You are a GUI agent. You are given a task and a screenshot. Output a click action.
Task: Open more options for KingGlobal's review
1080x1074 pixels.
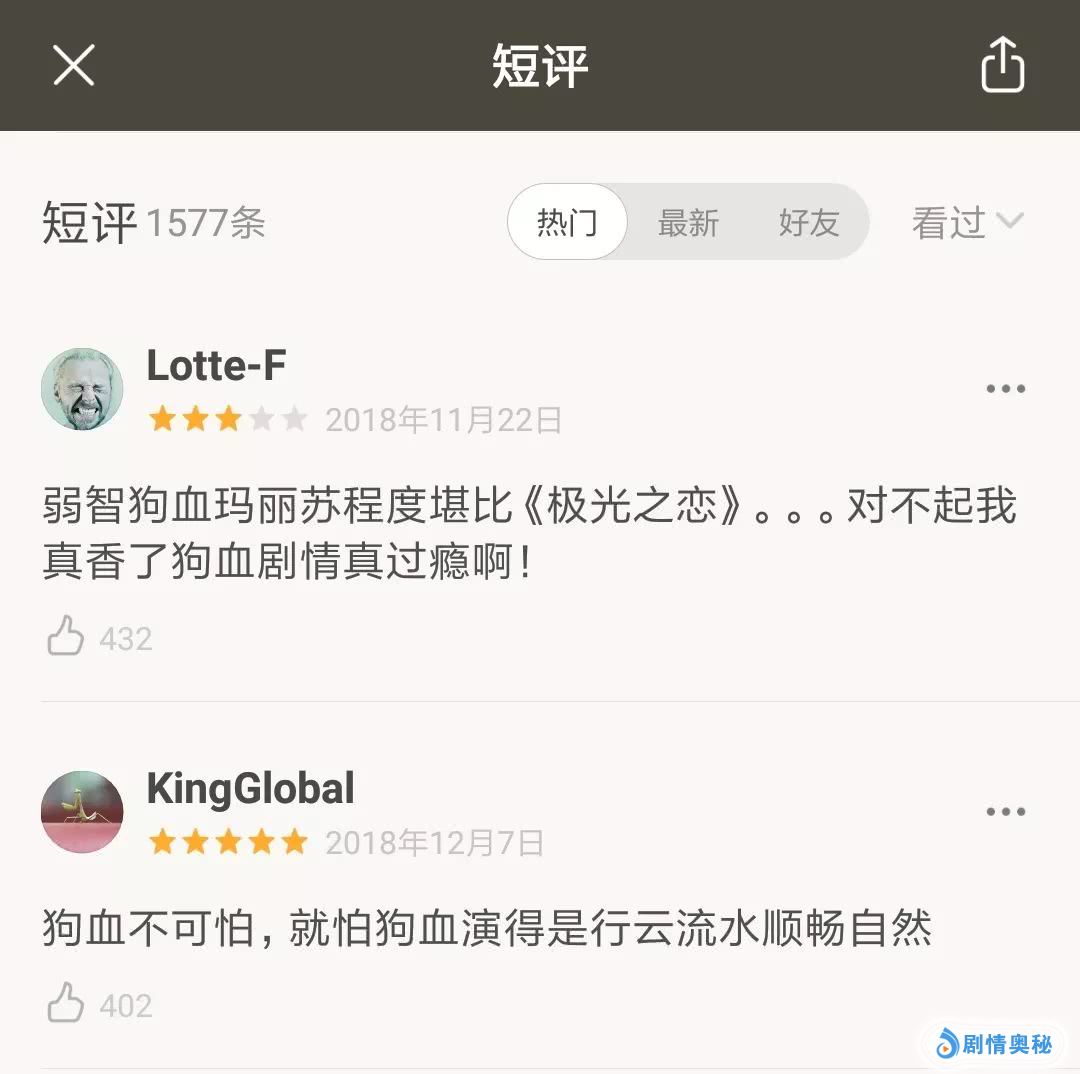(1005, 812)
